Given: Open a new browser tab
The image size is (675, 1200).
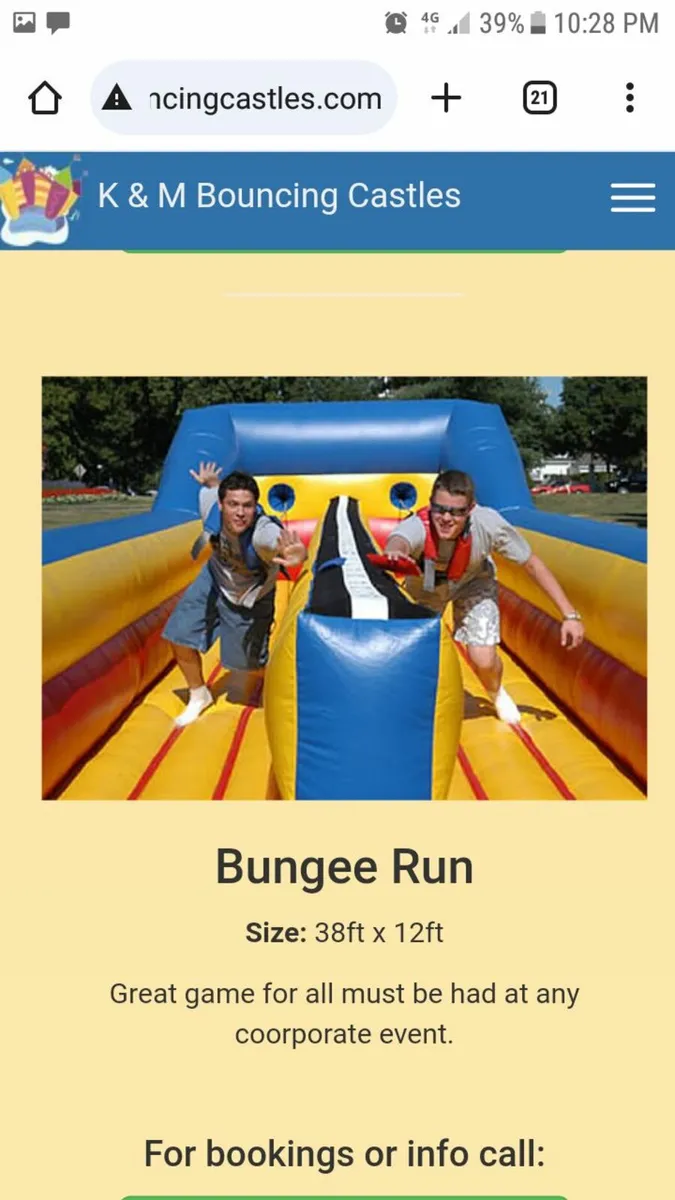Looking at the screenshot, I should (446, 98).
